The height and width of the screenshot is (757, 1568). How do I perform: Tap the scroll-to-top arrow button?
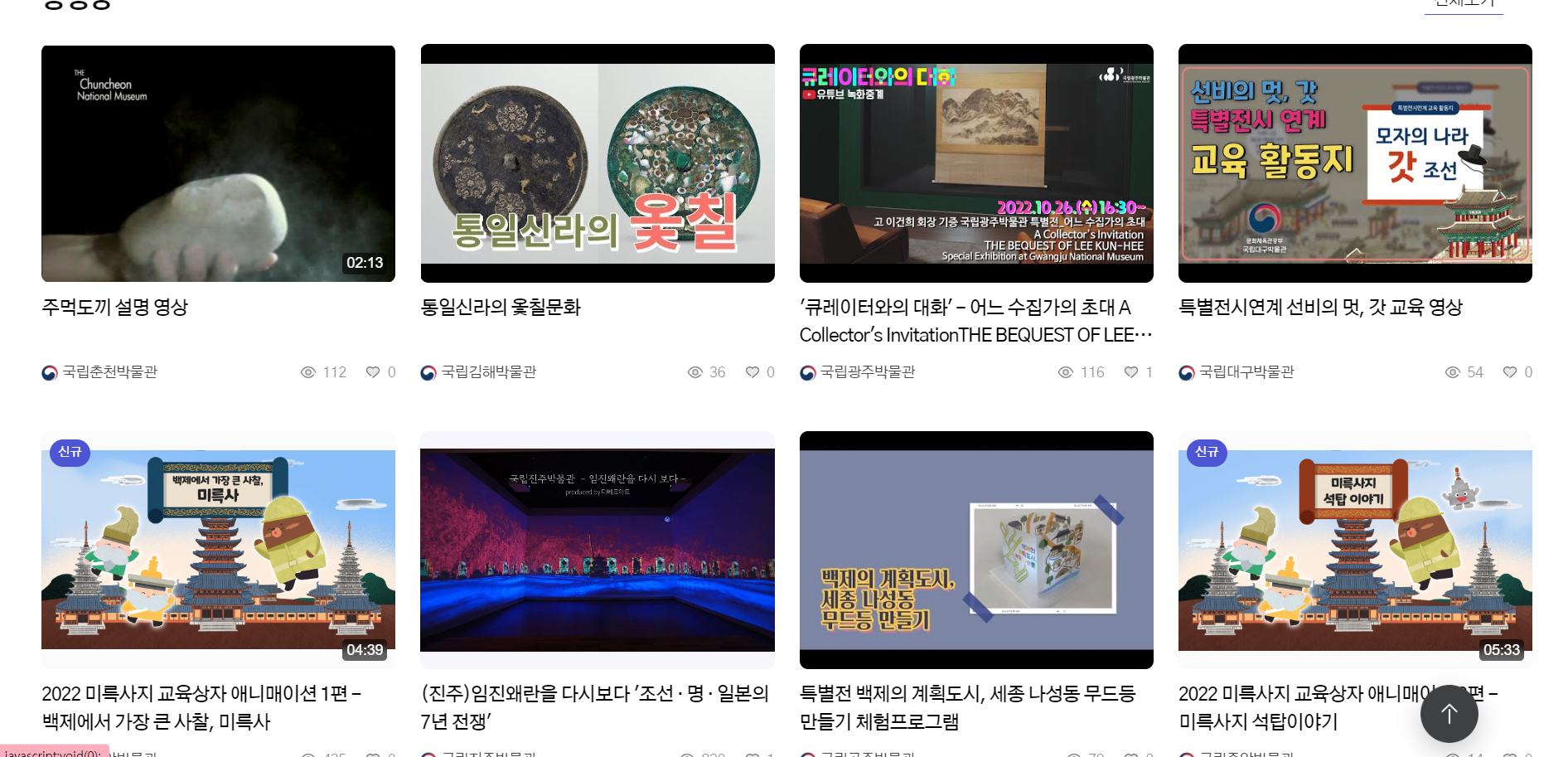coord(1449,714)
